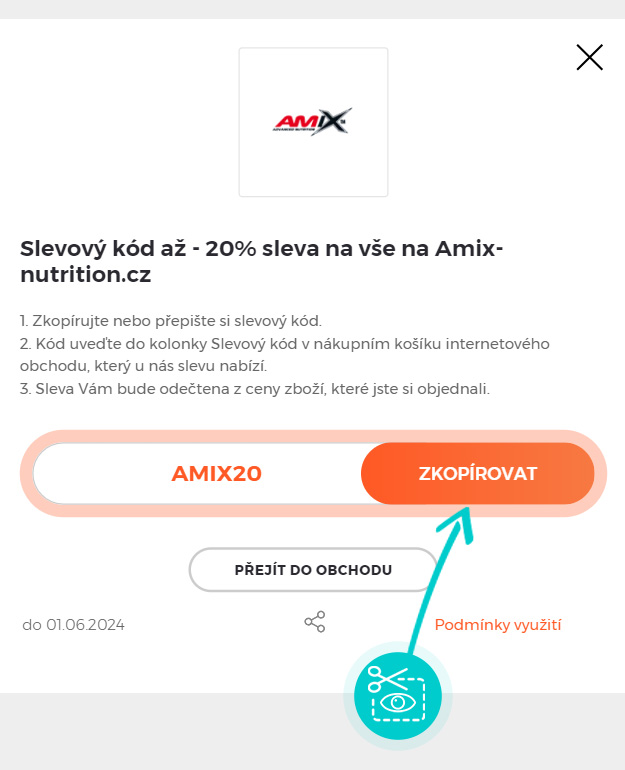Open Podmínky využití link
This screenshot has width=625, height=770.
pyautogui.click(x=498, y=625)
